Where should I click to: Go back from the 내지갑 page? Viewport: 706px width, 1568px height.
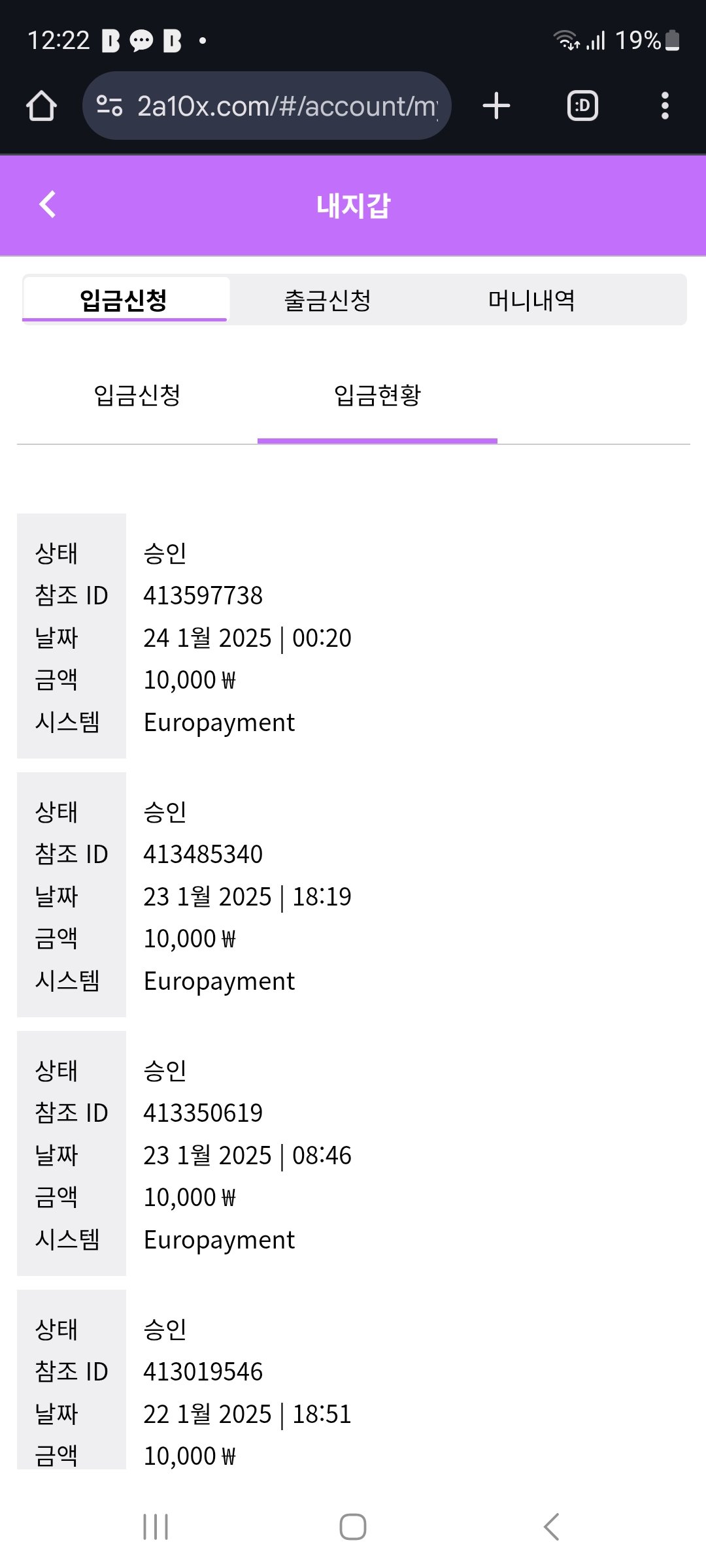click(x=48, y=204)
